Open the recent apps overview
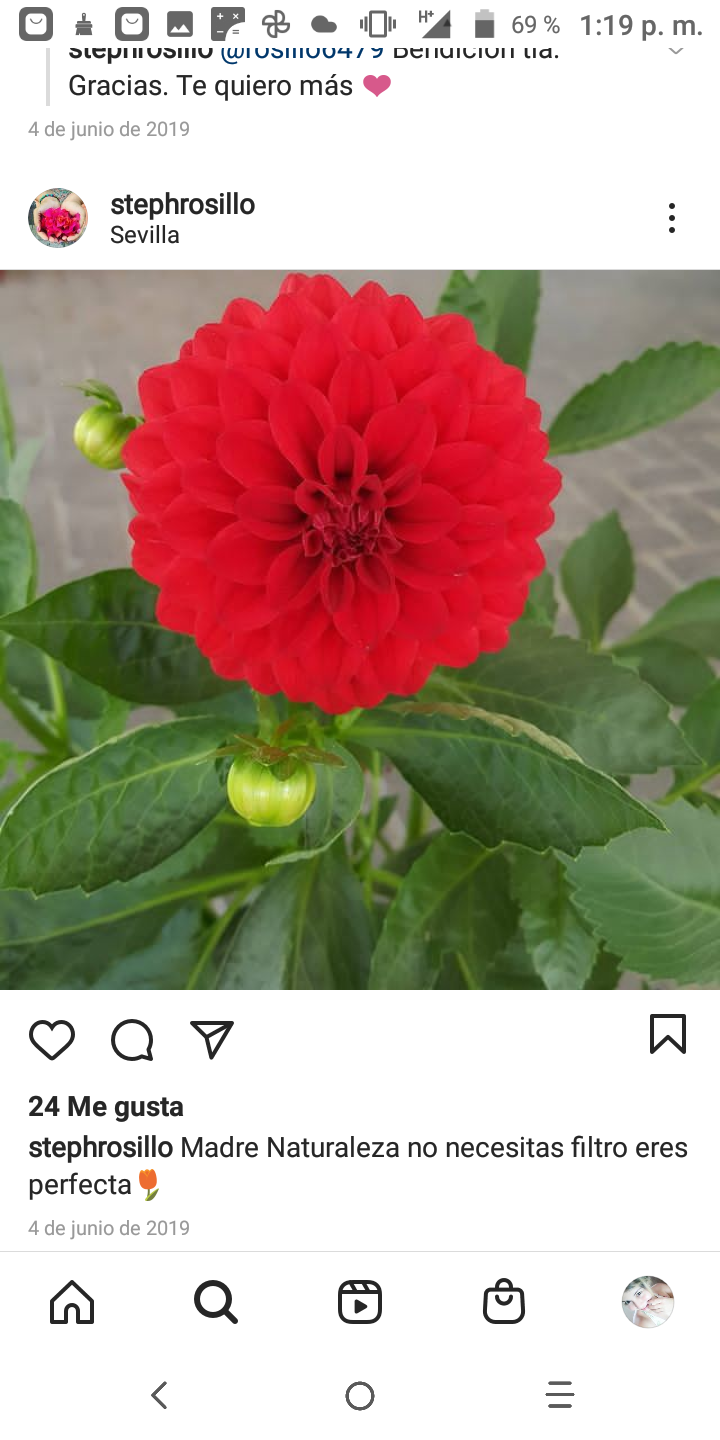The height and width of the screenshot is (1440, 720). tap(560, 1395)
